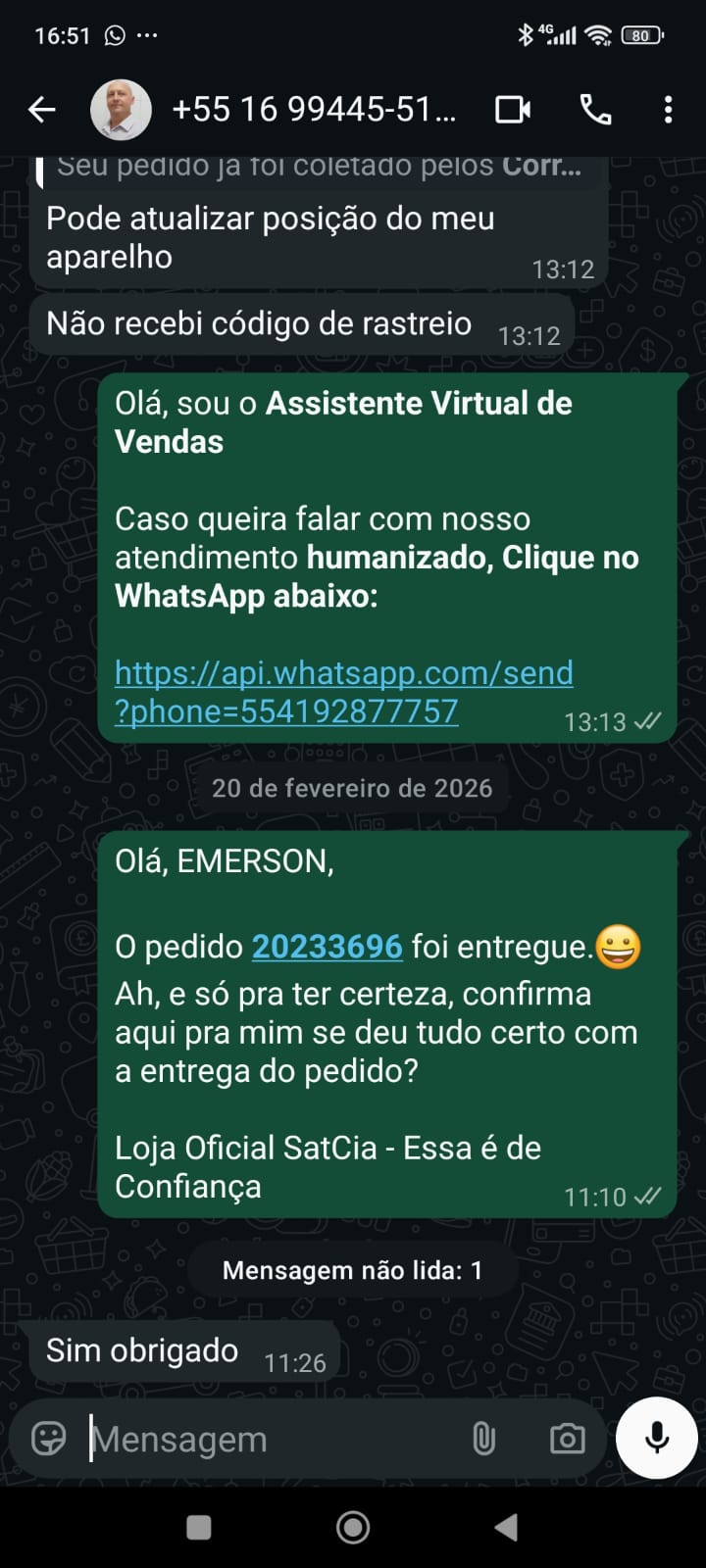
Task: Tap the system back button
Action: 506,1527
